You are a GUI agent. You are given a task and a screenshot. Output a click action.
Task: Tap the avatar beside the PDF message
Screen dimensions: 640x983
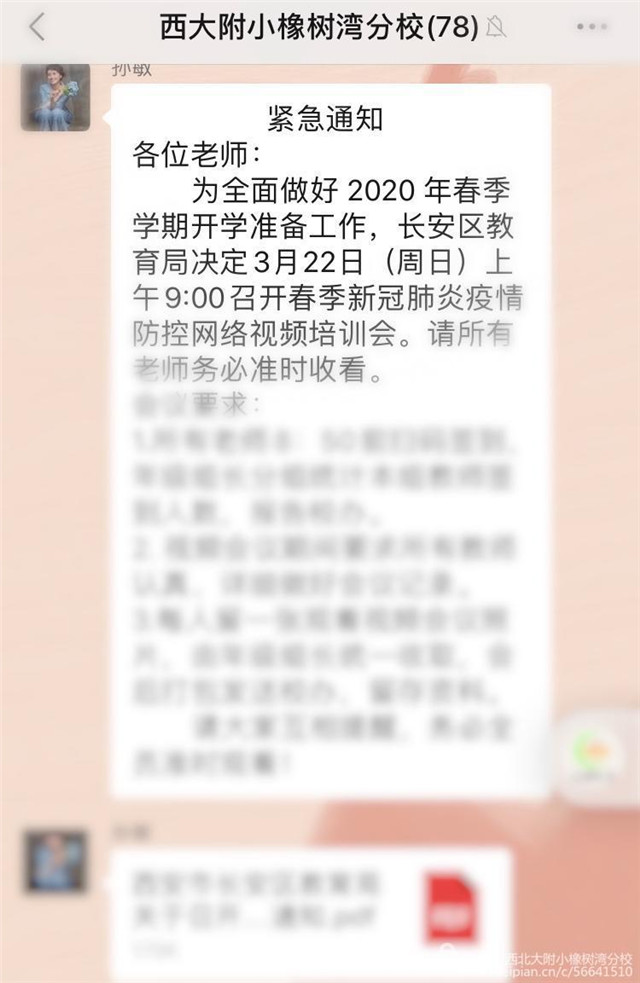55,861
